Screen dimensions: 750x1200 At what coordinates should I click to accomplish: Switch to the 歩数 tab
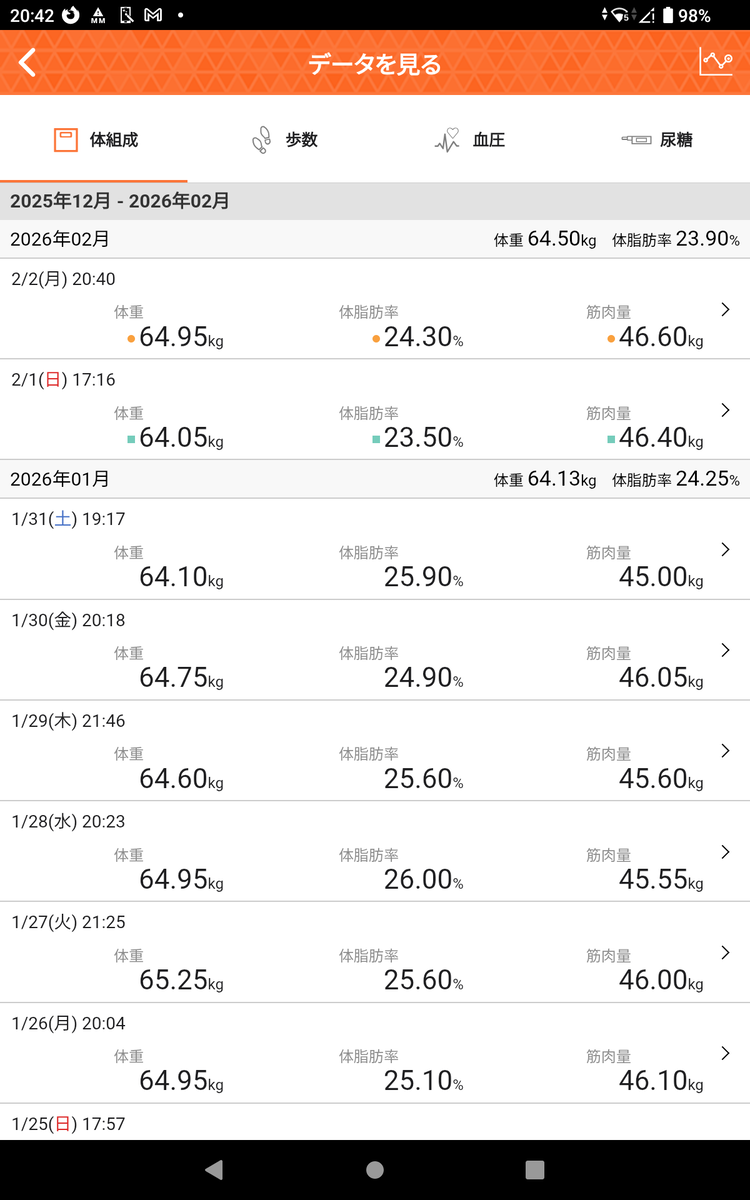[x=282, y=140]
